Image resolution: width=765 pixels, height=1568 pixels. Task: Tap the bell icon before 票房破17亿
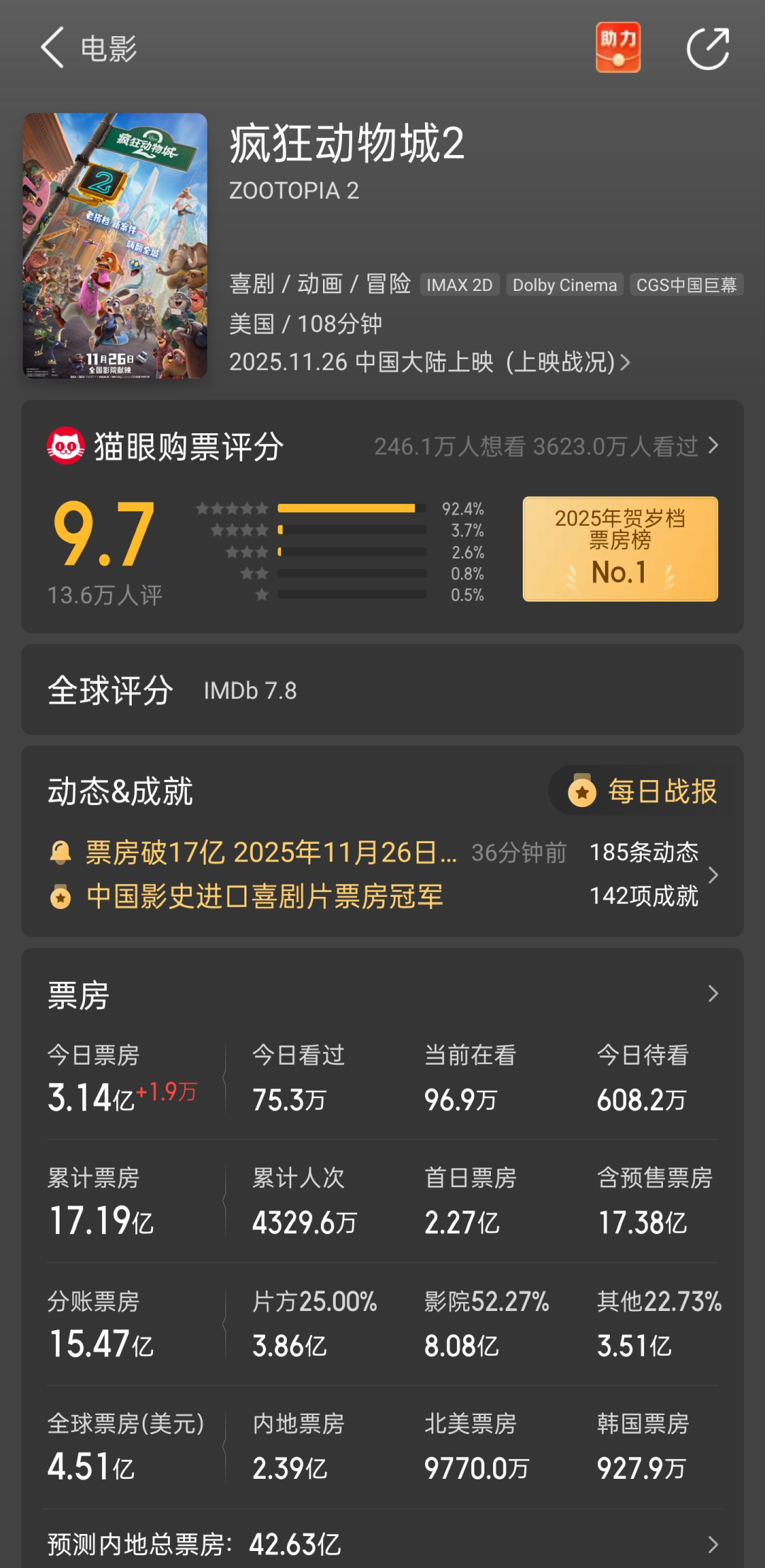tap(61, 852)
